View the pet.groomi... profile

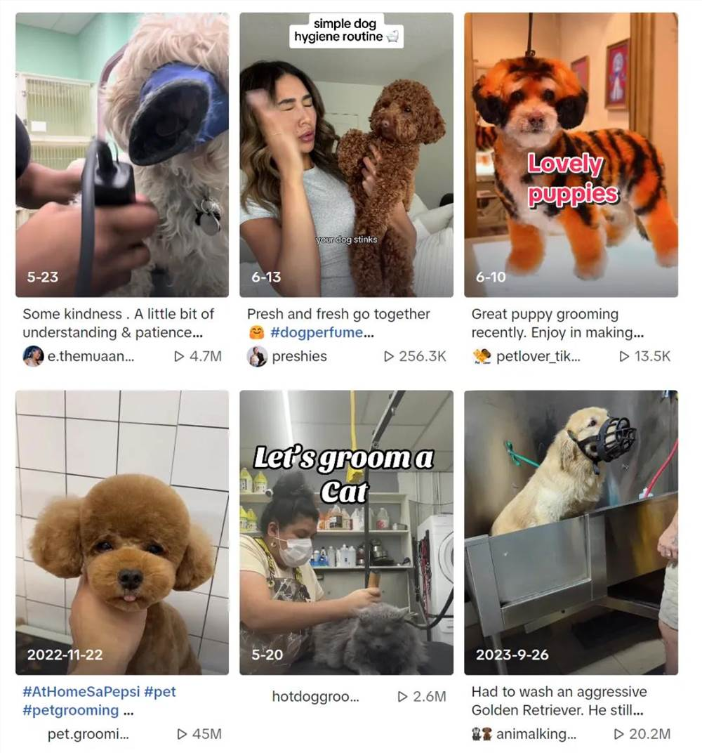tap(88, 734)
